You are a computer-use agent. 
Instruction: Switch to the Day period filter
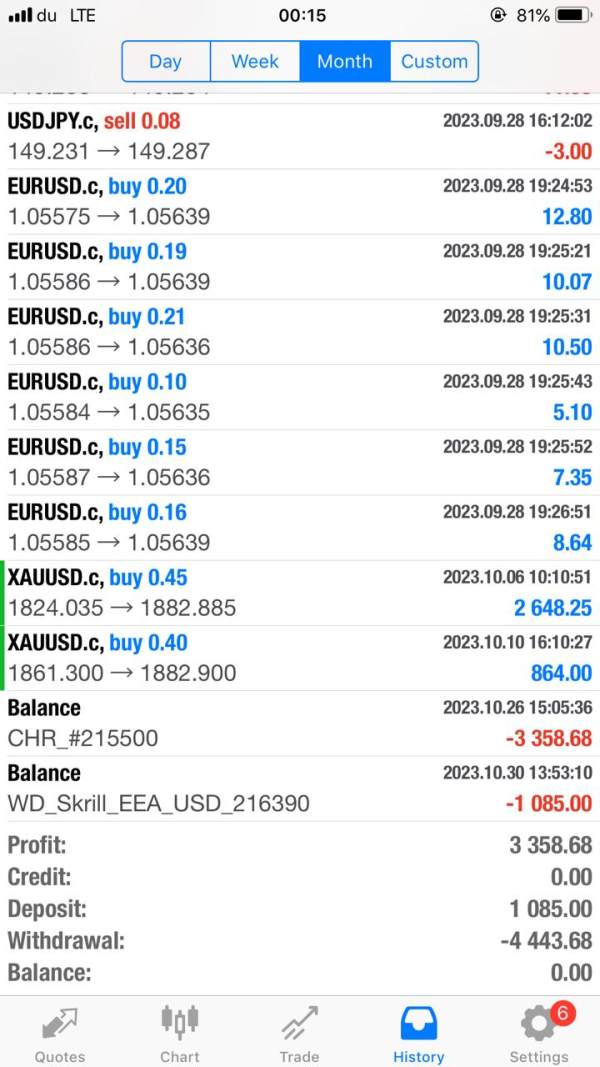(166, 61)
